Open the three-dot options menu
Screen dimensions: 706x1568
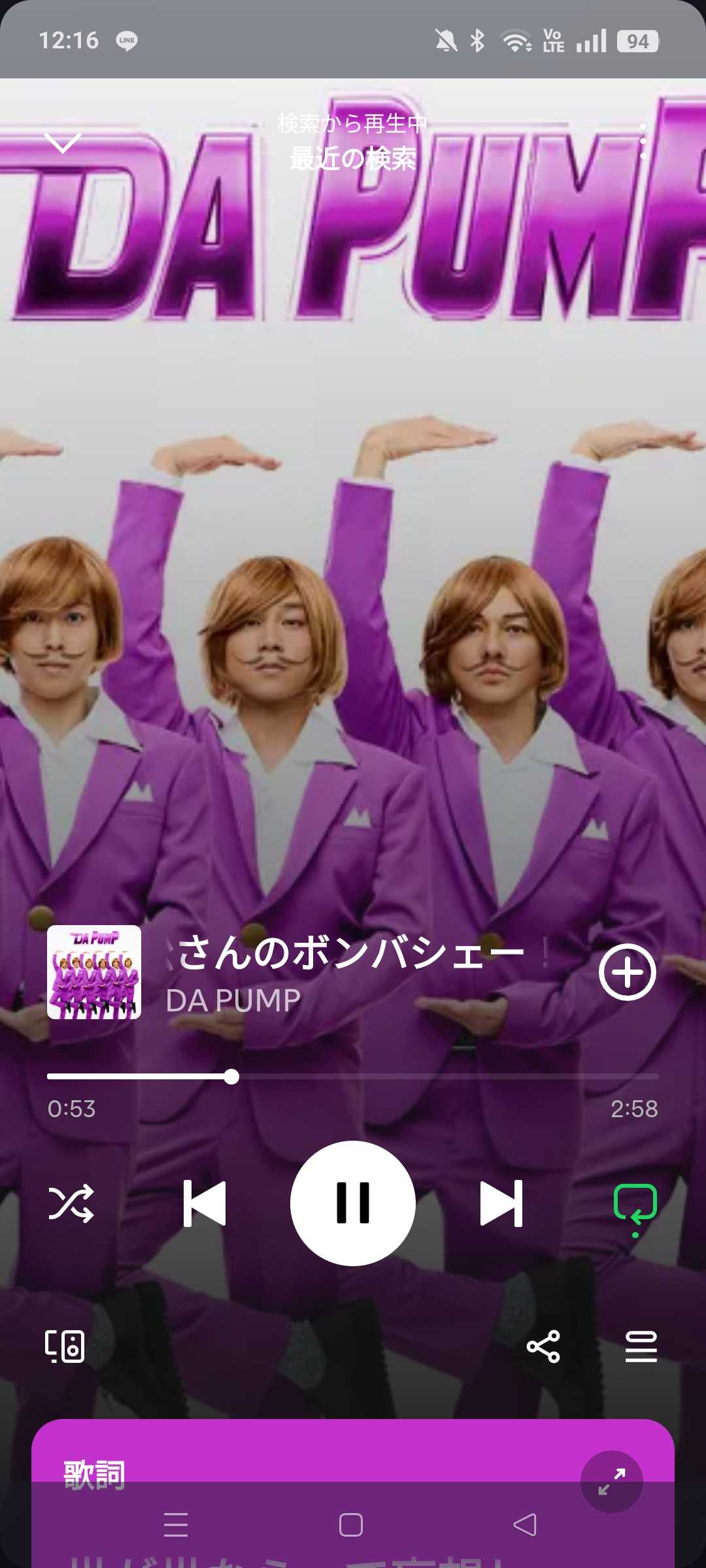(x=643, y=141)
